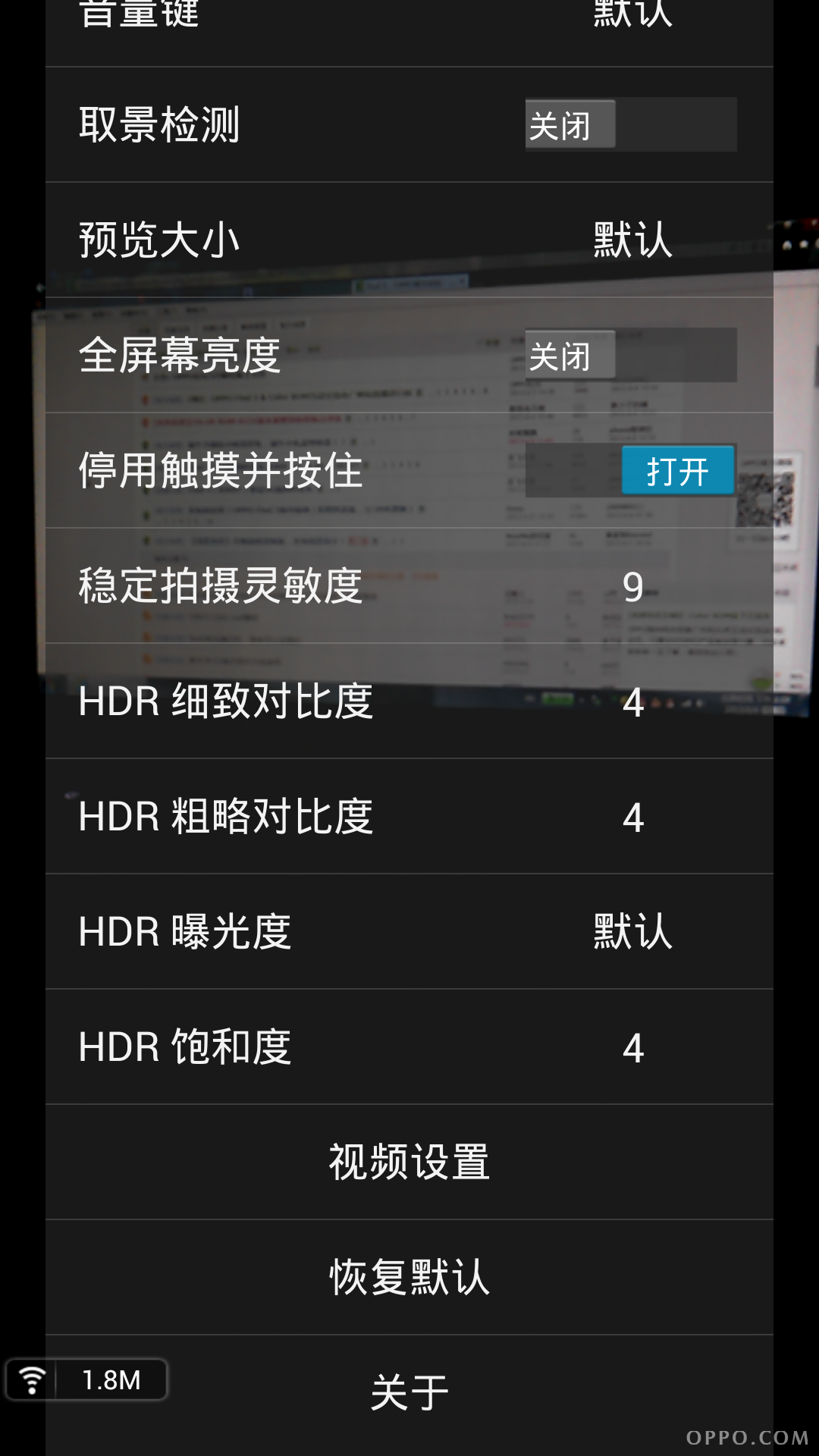The width and height of the screenshot is (819, 1456).
Task: Adjust the HDR 粗略对比度 setting
Action: click(x=409, y=817)
